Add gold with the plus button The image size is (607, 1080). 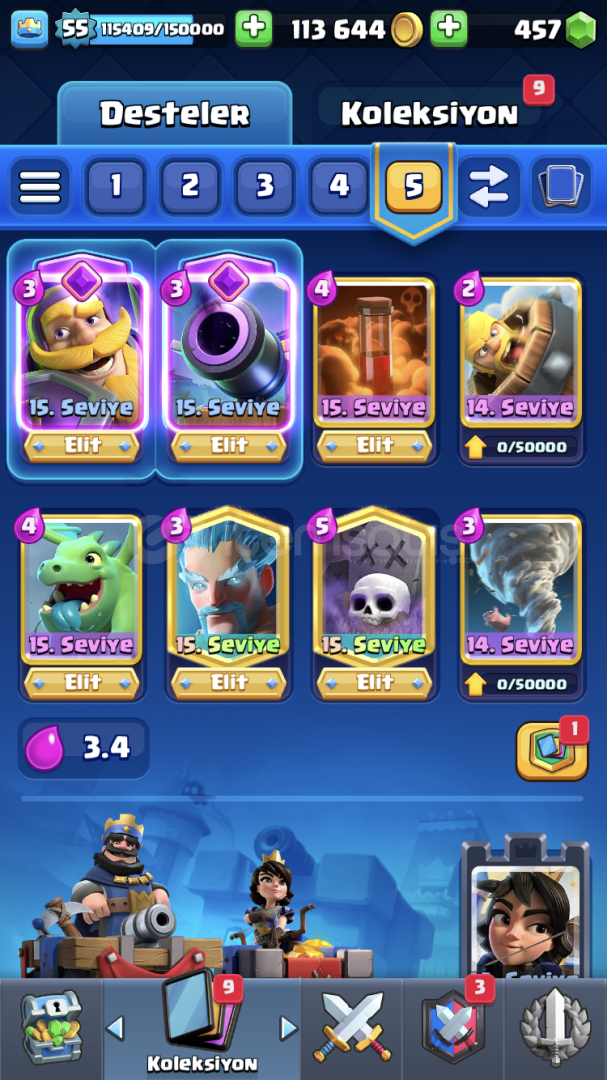[x=449, y=29]
